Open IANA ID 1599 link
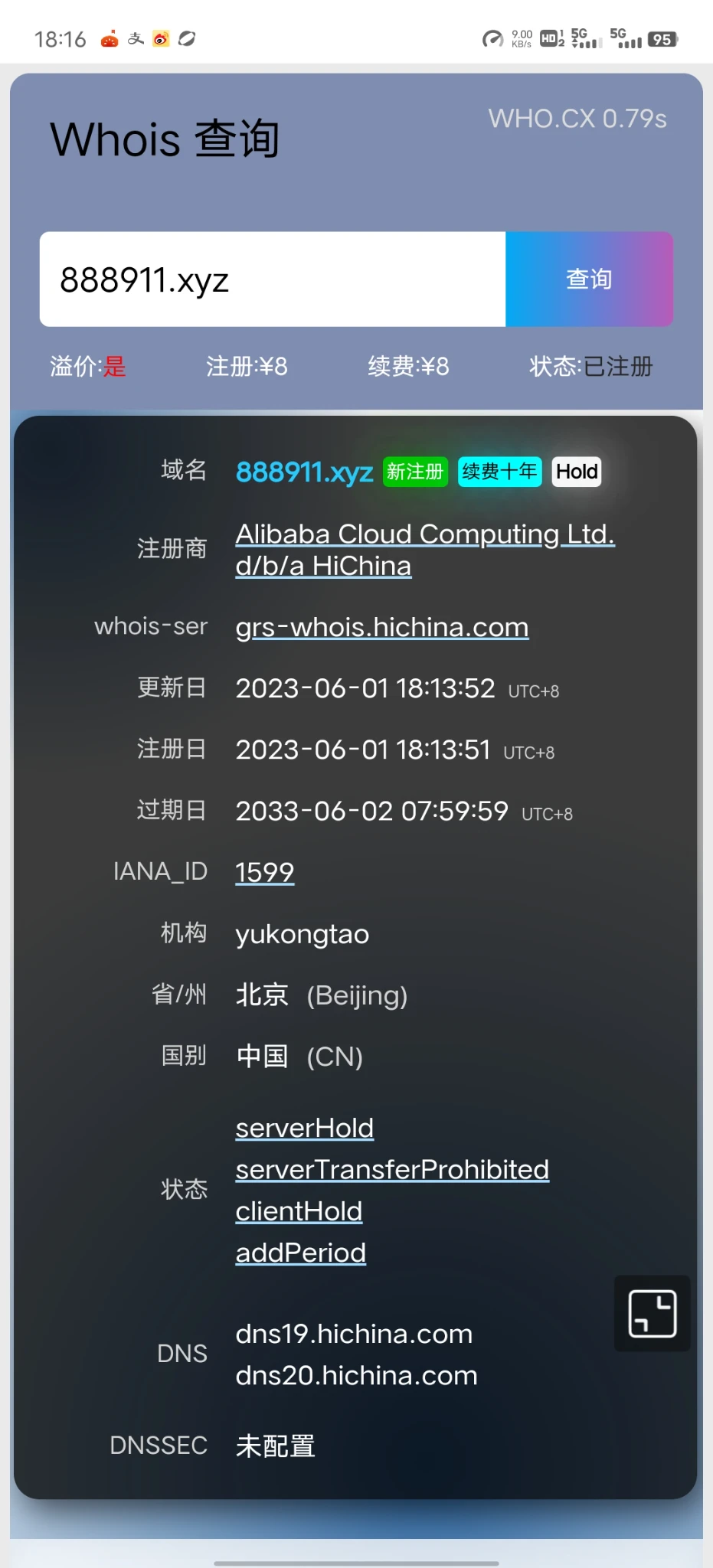713x1568 pixels. [x=264, y=872]
